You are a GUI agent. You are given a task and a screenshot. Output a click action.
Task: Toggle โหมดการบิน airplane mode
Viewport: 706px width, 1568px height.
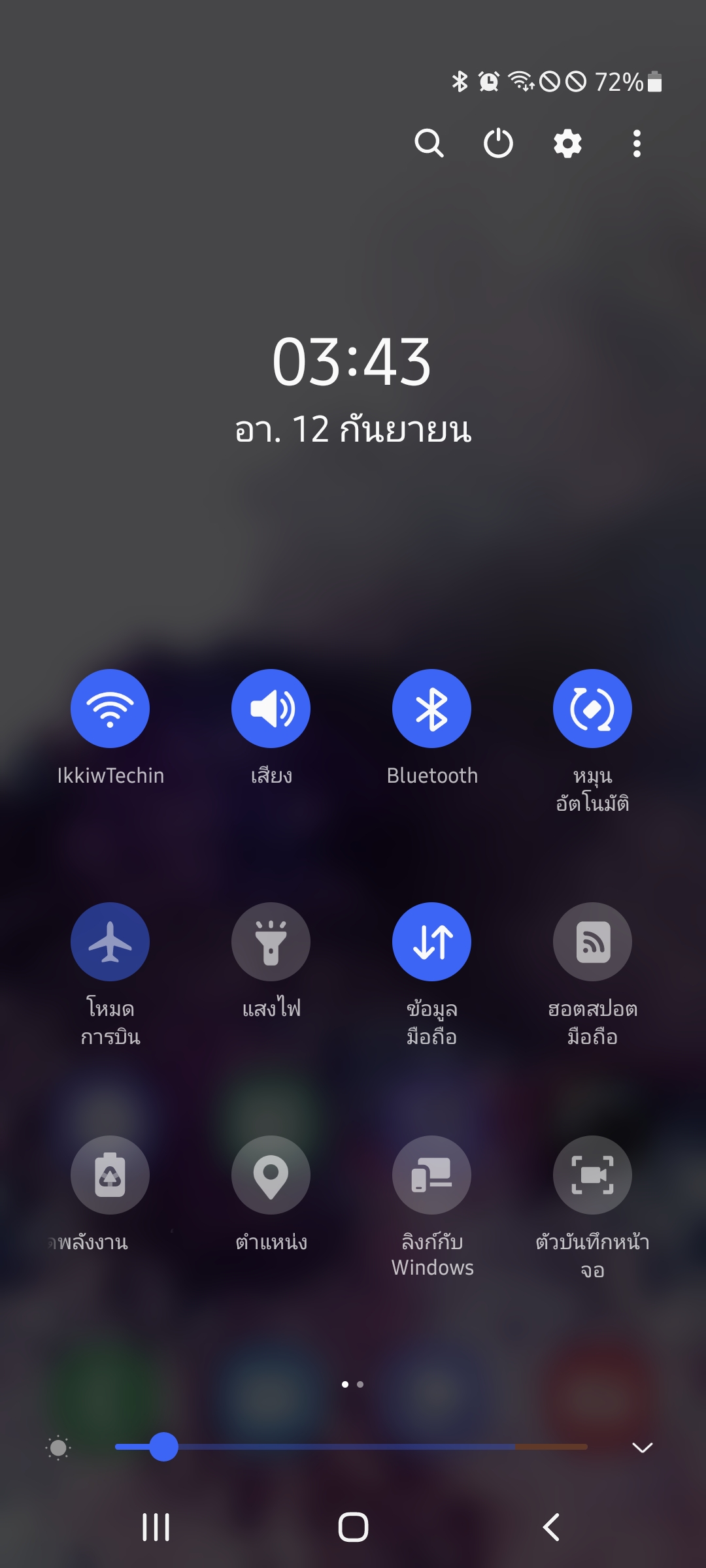pos(110,941)
